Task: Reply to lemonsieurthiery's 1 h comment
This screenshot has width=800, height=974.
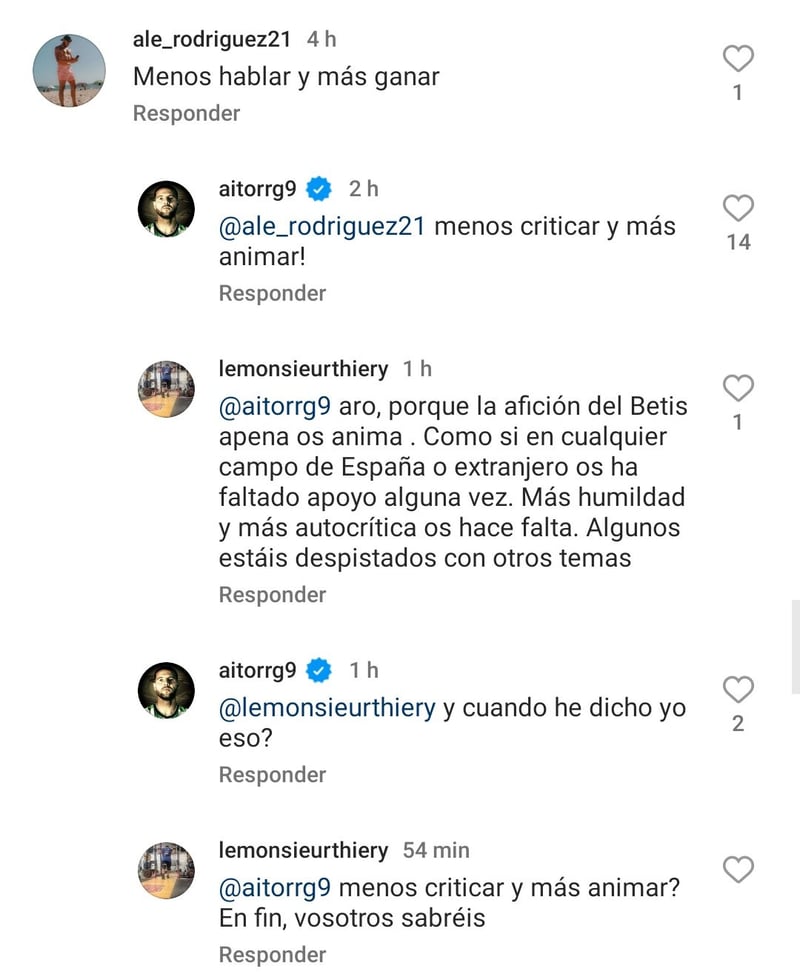Action: (x=272, y=595)
